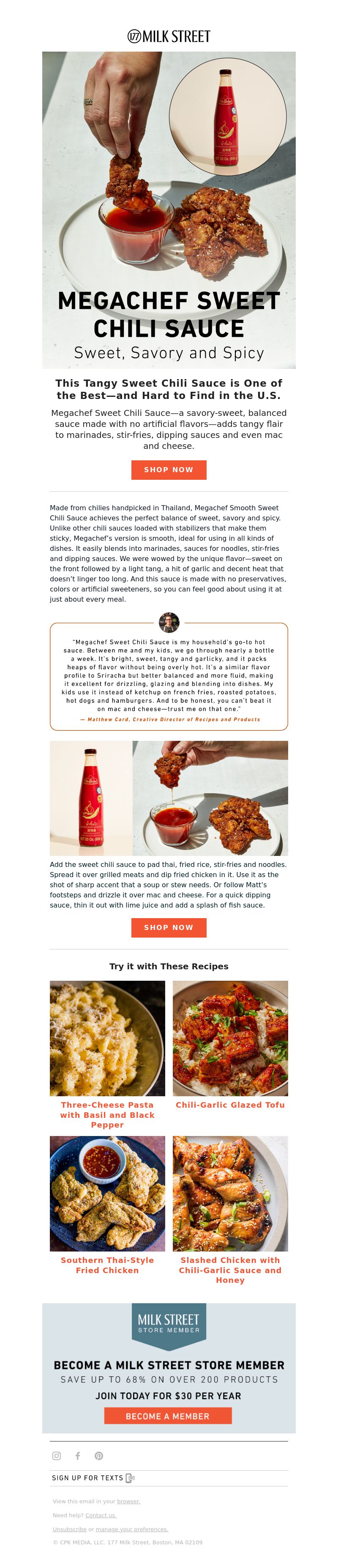Viewport: 338px width, 1568px height.
Task: Open the Three-Cheese Pasta recipe image
Action: tap(107, 1038)
